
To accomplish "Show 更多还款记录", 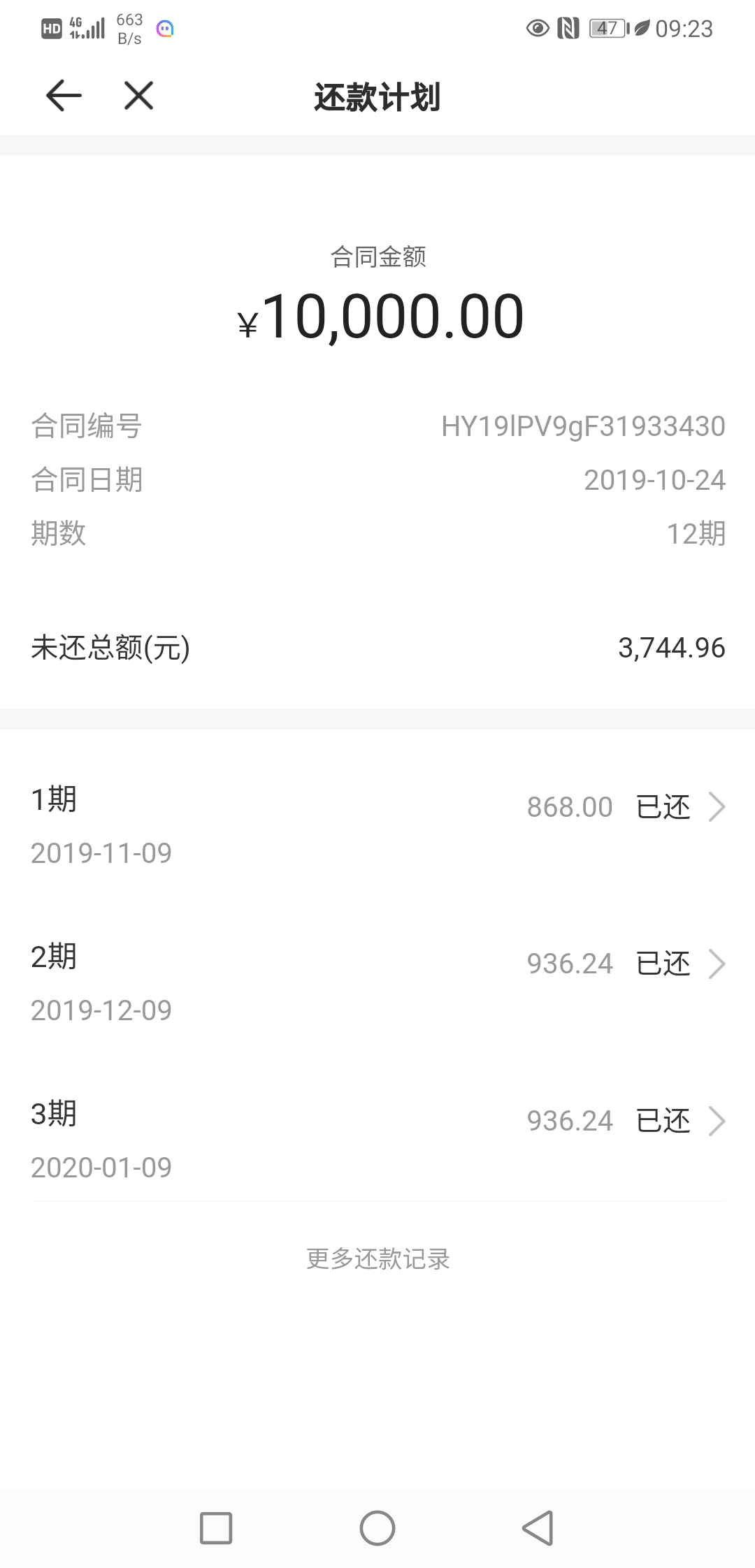I will tap(377, 1258).
